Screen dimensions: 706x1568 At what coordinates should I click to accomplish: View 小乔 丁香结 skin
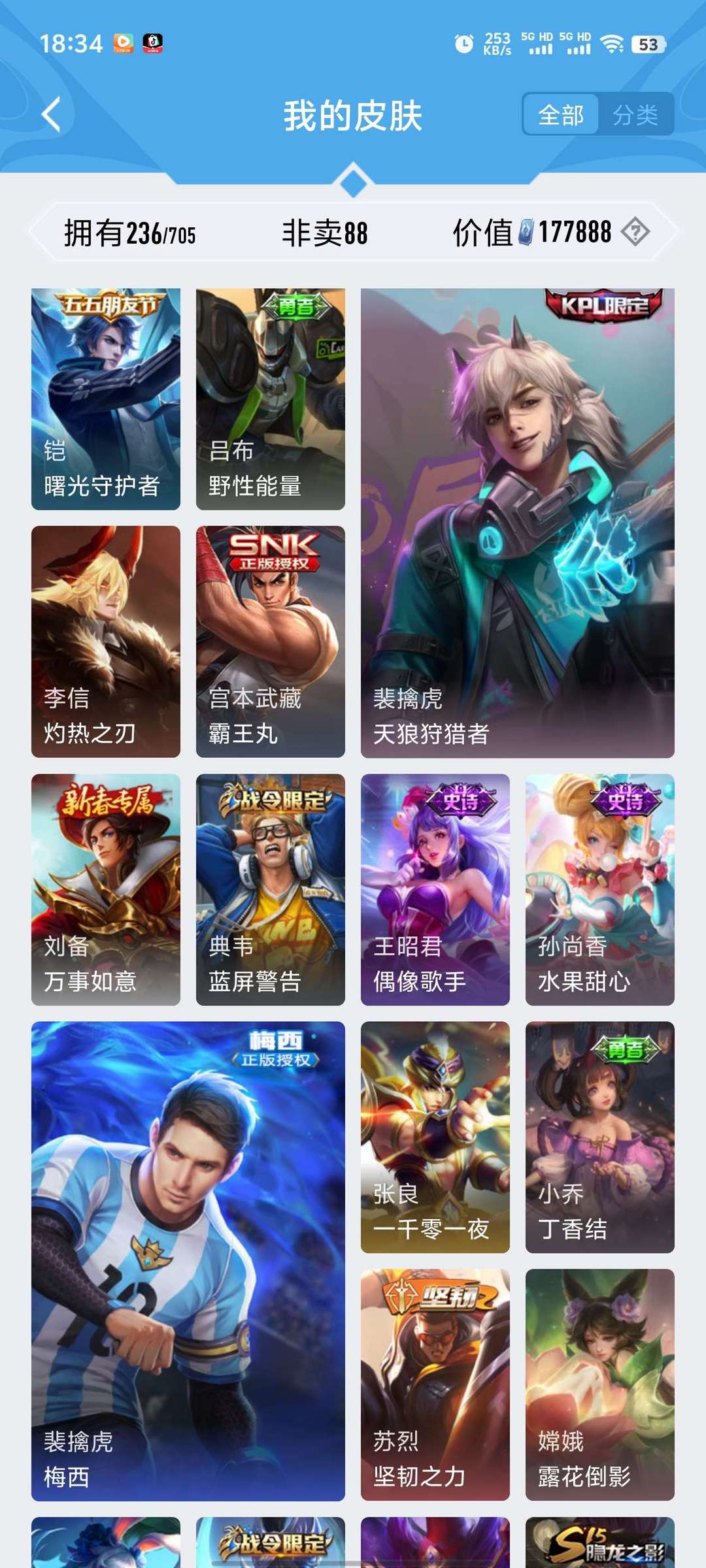click(x=600, y=1137)
